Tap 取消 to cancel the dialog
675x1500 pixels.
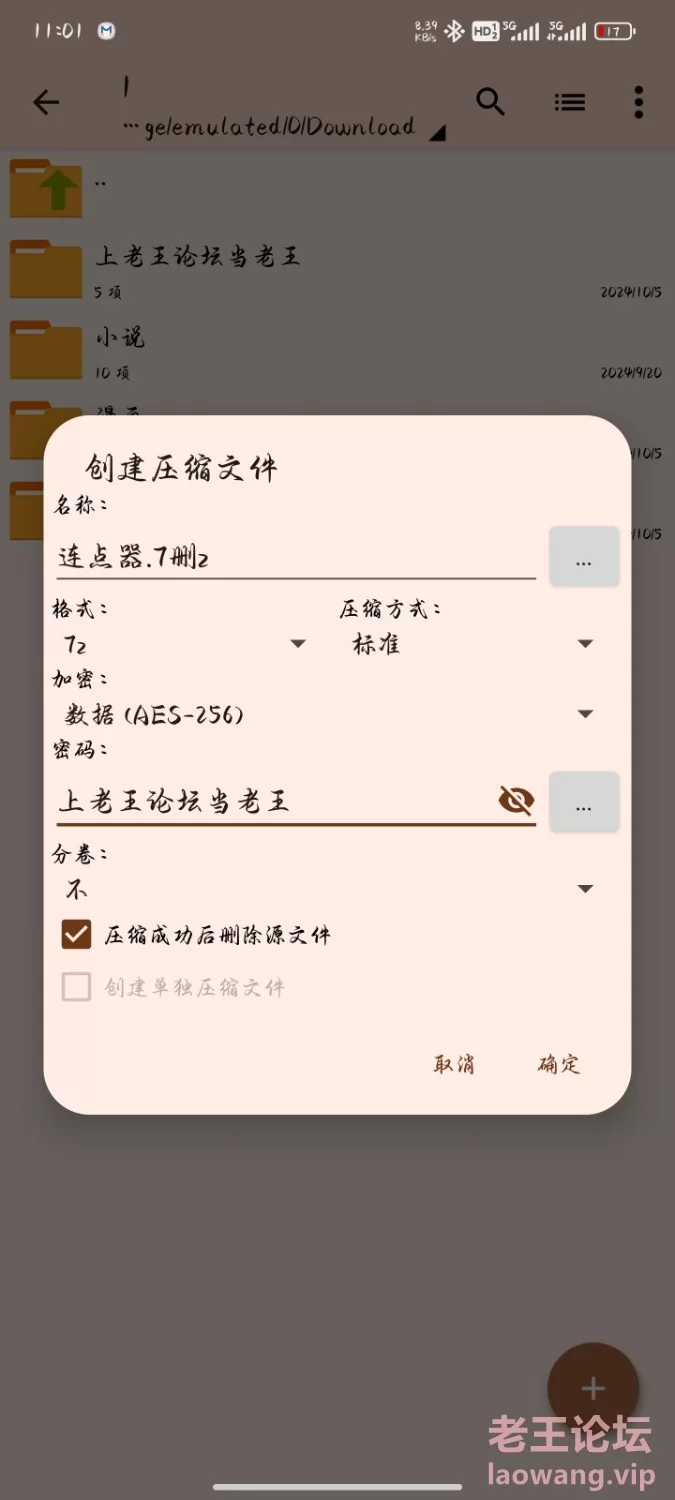[x=454, y=1064]
